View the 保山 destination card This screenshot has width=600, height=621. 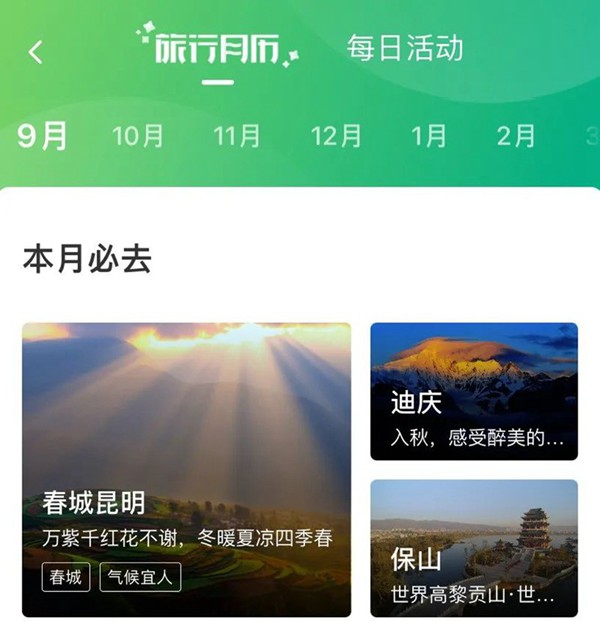[x=474, y=548]
